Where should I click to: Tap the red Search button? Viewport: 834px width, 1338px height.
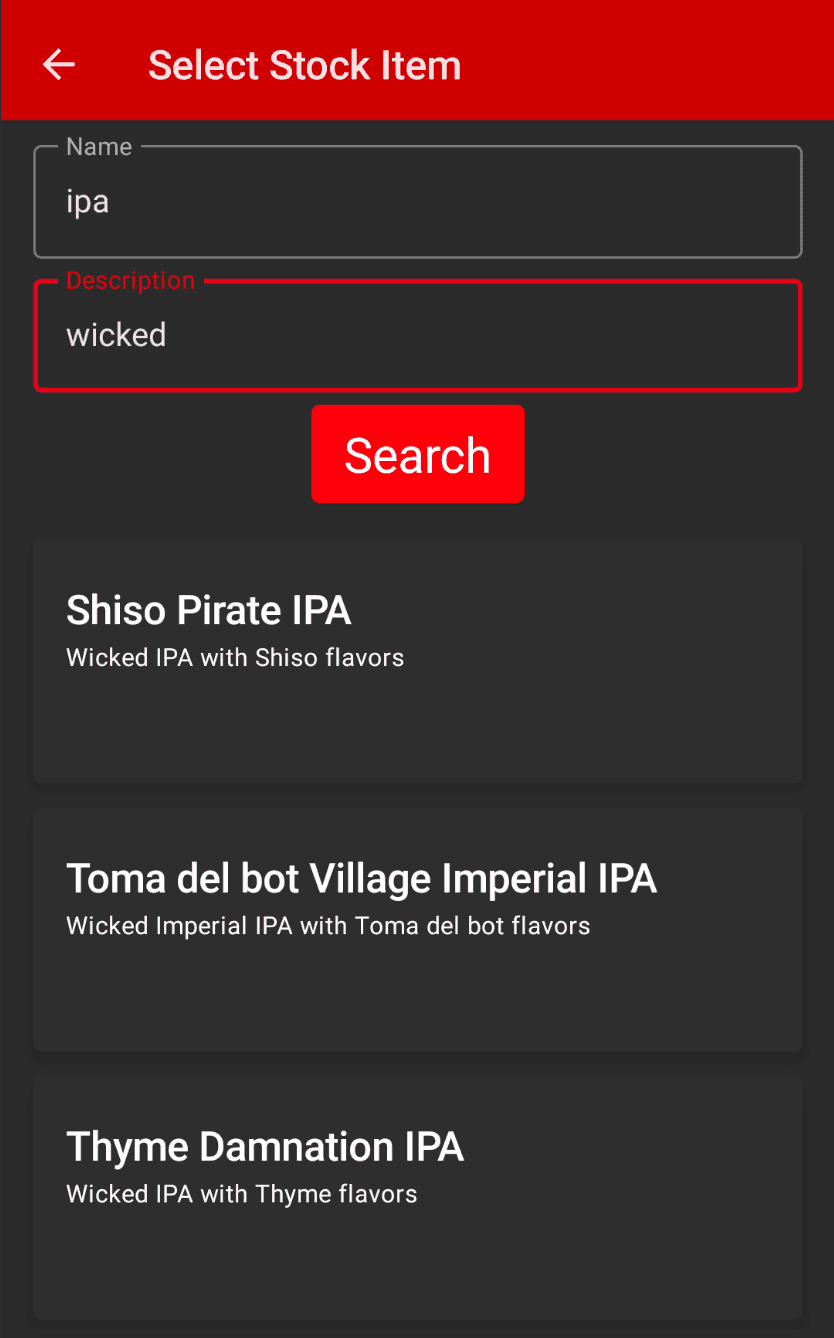coord(418,454)
